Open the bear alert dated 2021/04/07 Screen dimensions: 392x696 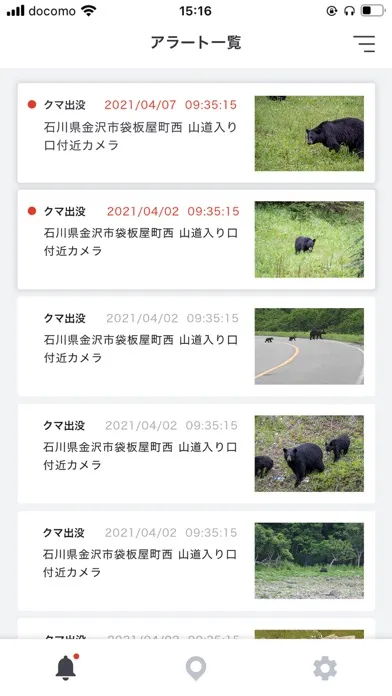coord(196,133)
